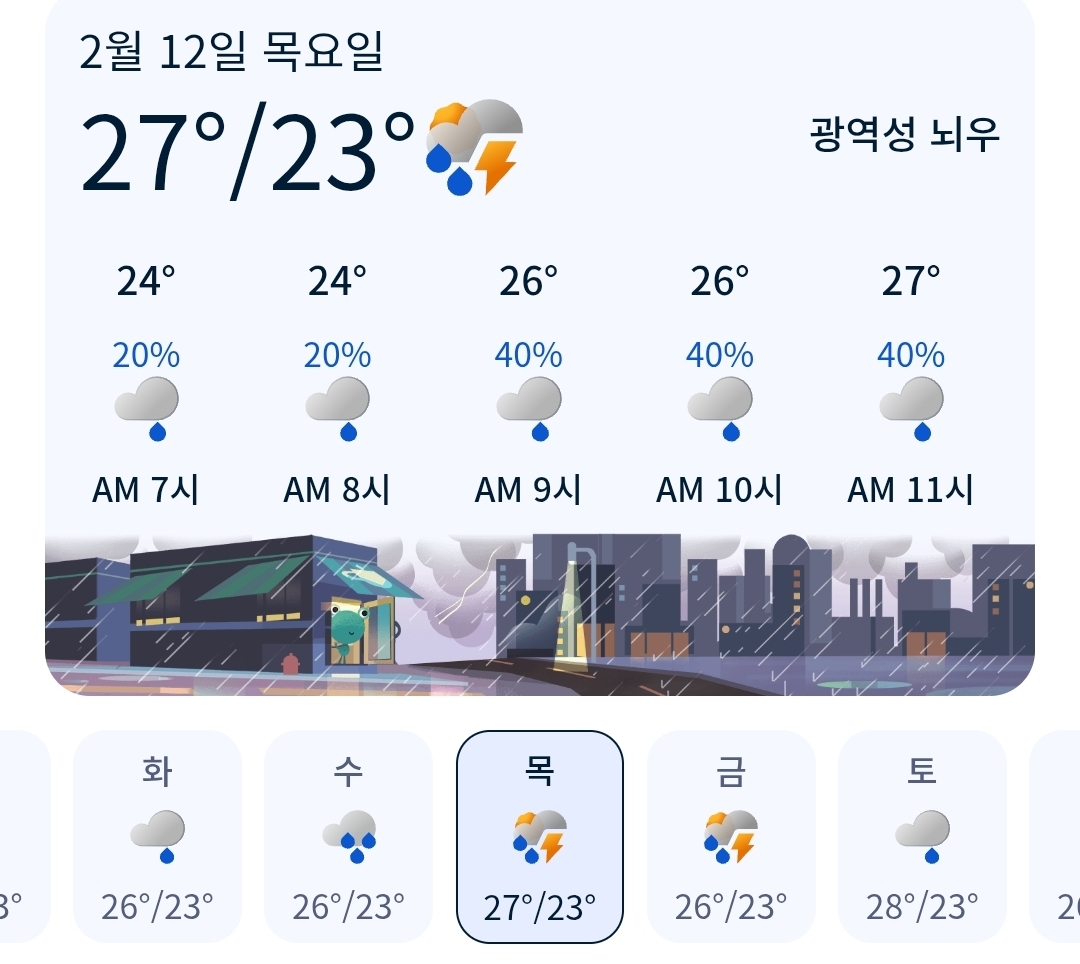
Task: Select the 화 (Tuesday) forecast card
Action: point(157,837)
